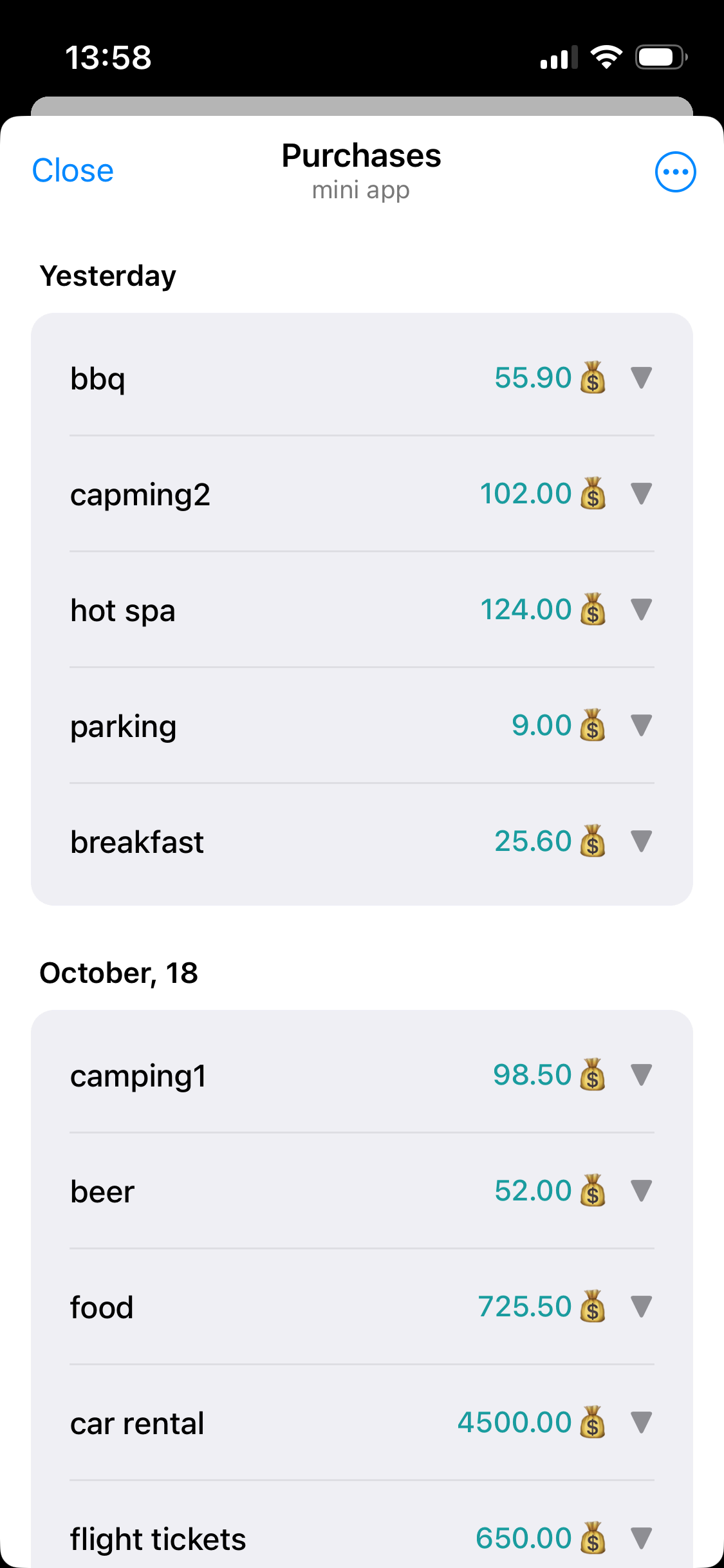724x1568 pixels.
Task: Click the money bag icon beside parking
Action: [592, 726]
